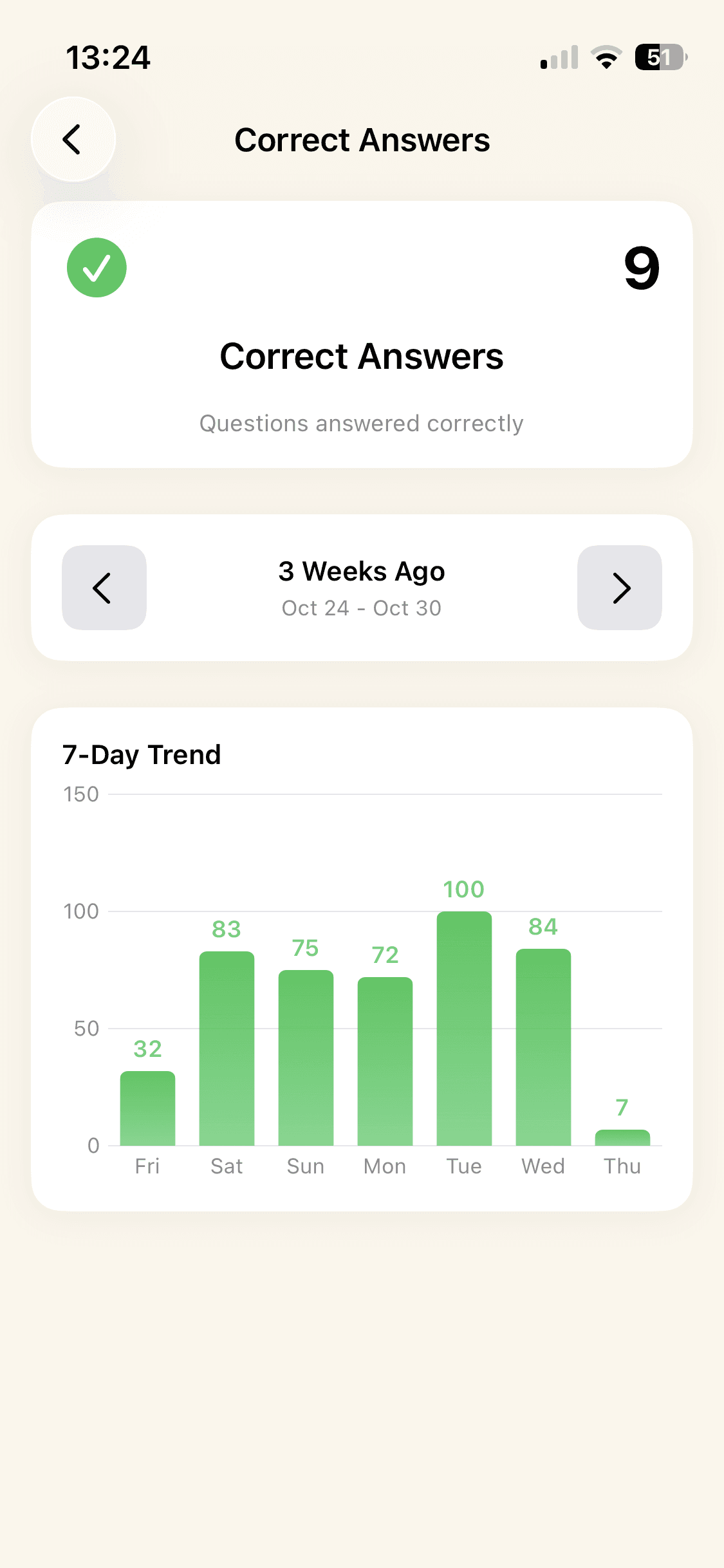
Task: Tap Questions answered correctly subtitle
Action: click(362, 422)
